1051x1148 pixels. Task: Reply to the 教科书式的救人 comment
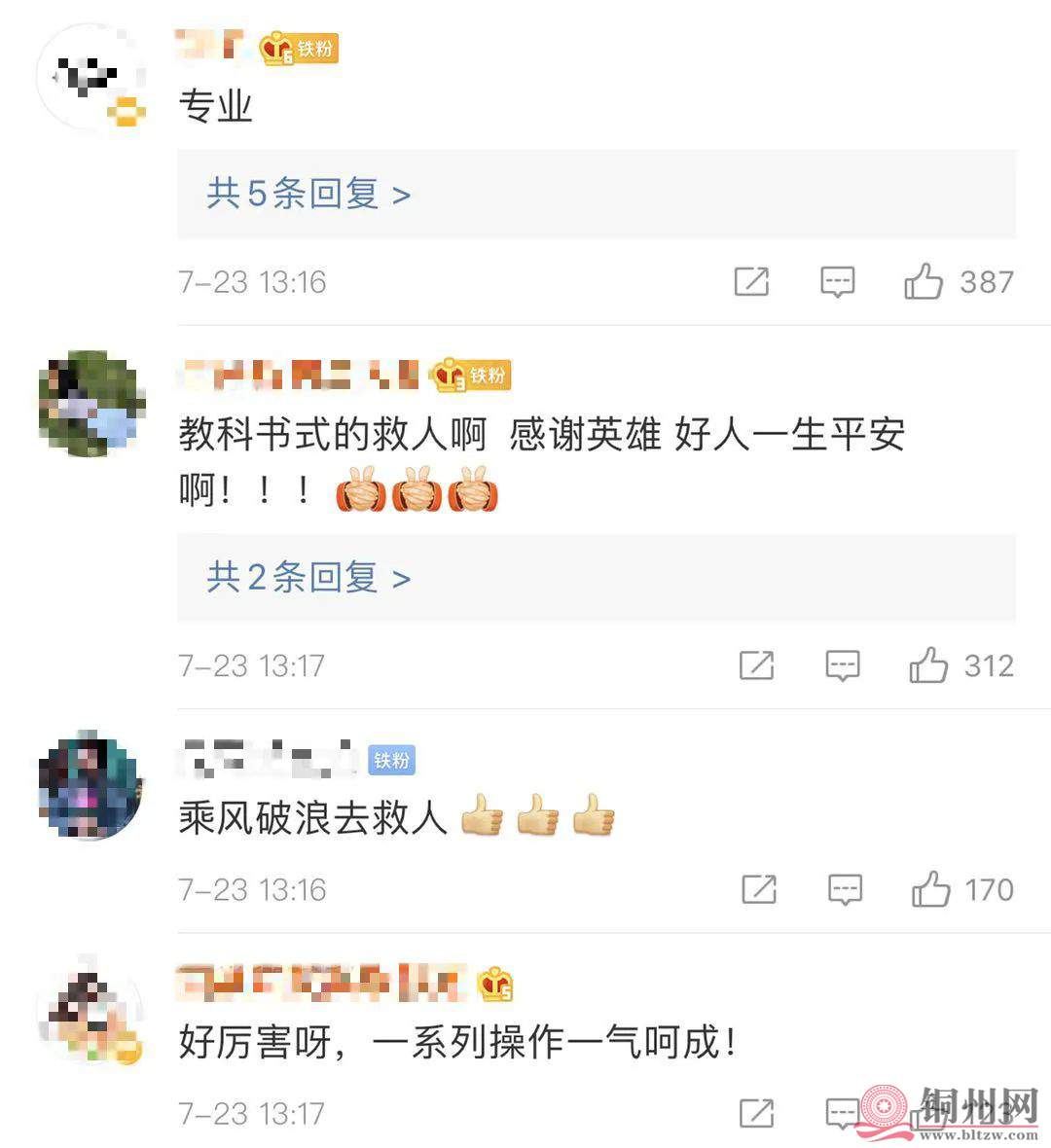coord(842,666)
